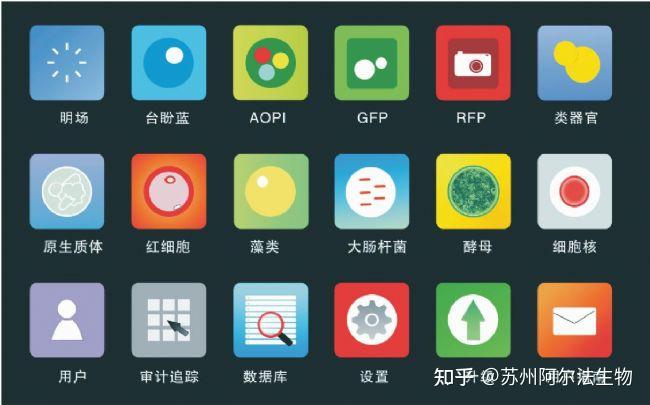The image size is (650, 405).
Task: Open the 明场 bright-field mode
Action: coord(67,63)
